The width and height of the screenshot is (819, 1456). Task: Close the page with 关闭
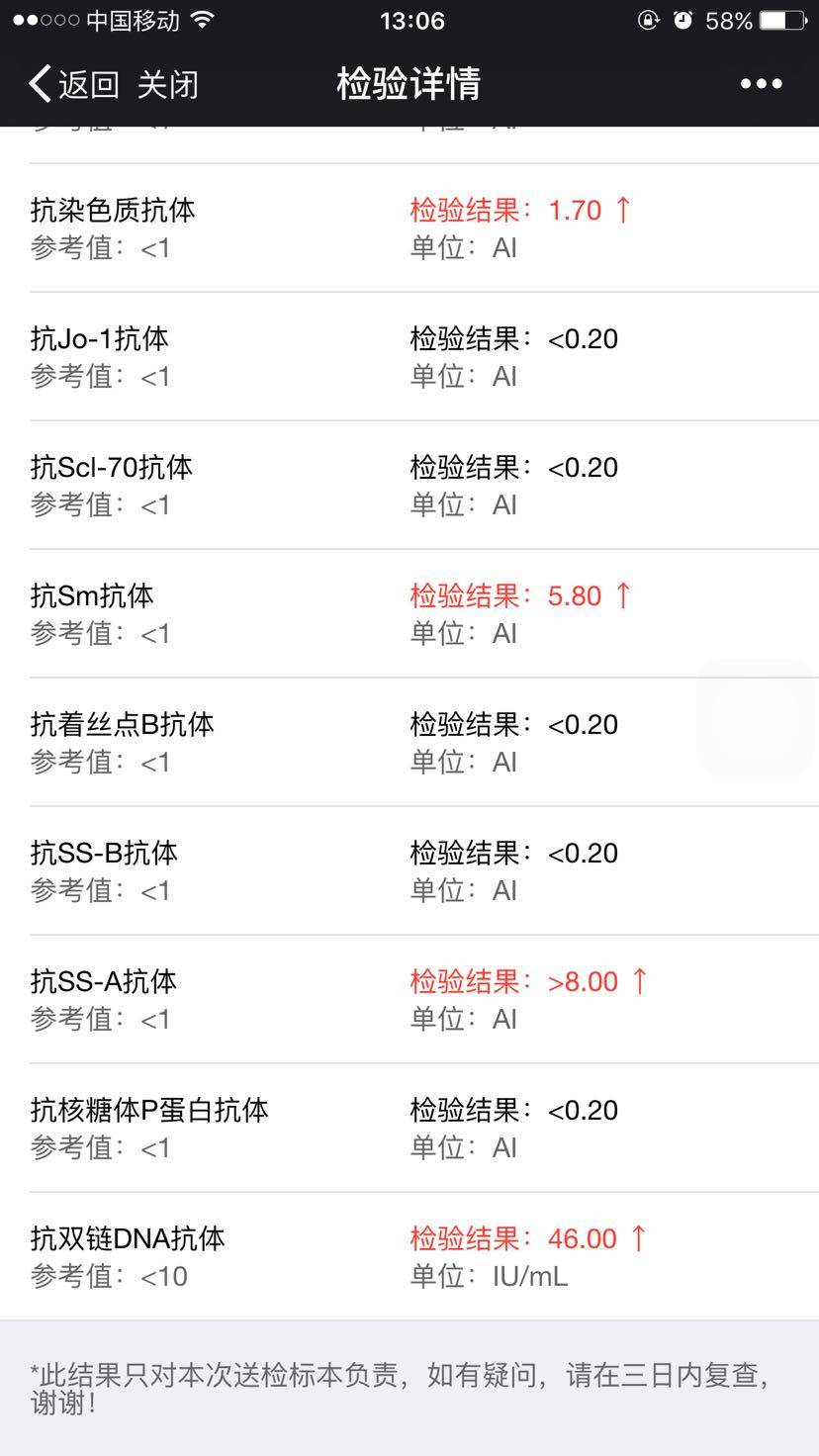[167, 84]
